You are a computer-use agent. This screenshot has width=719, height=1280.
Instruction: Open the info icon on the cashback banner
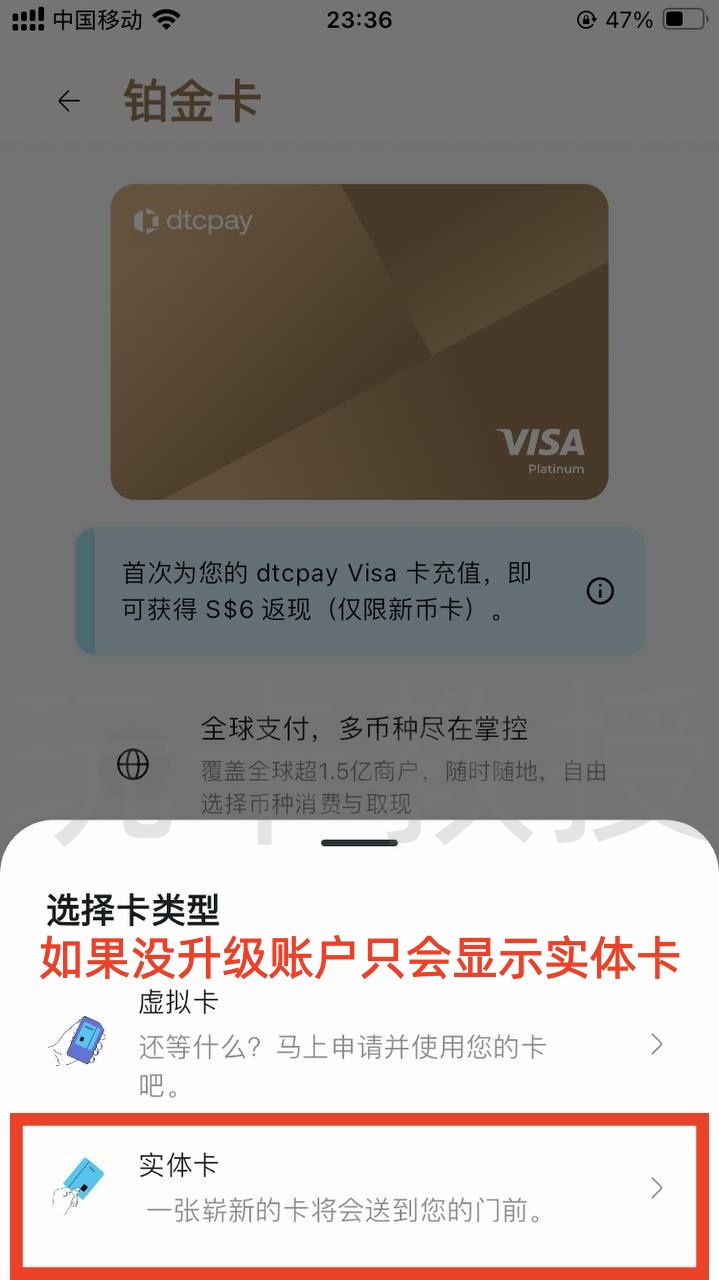(600, 591)
